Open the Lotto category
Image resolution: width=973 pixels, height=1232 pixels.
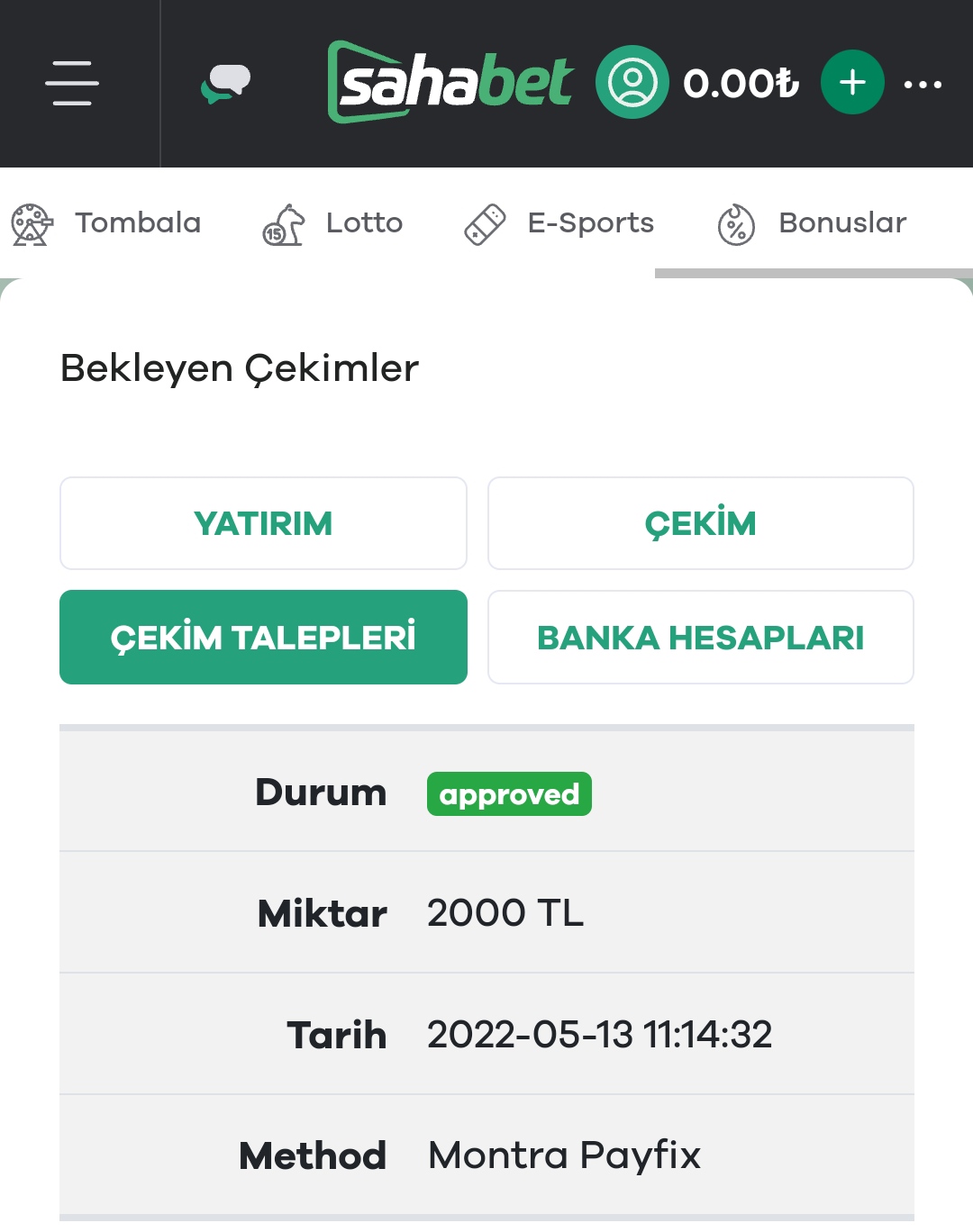point(333,223)
